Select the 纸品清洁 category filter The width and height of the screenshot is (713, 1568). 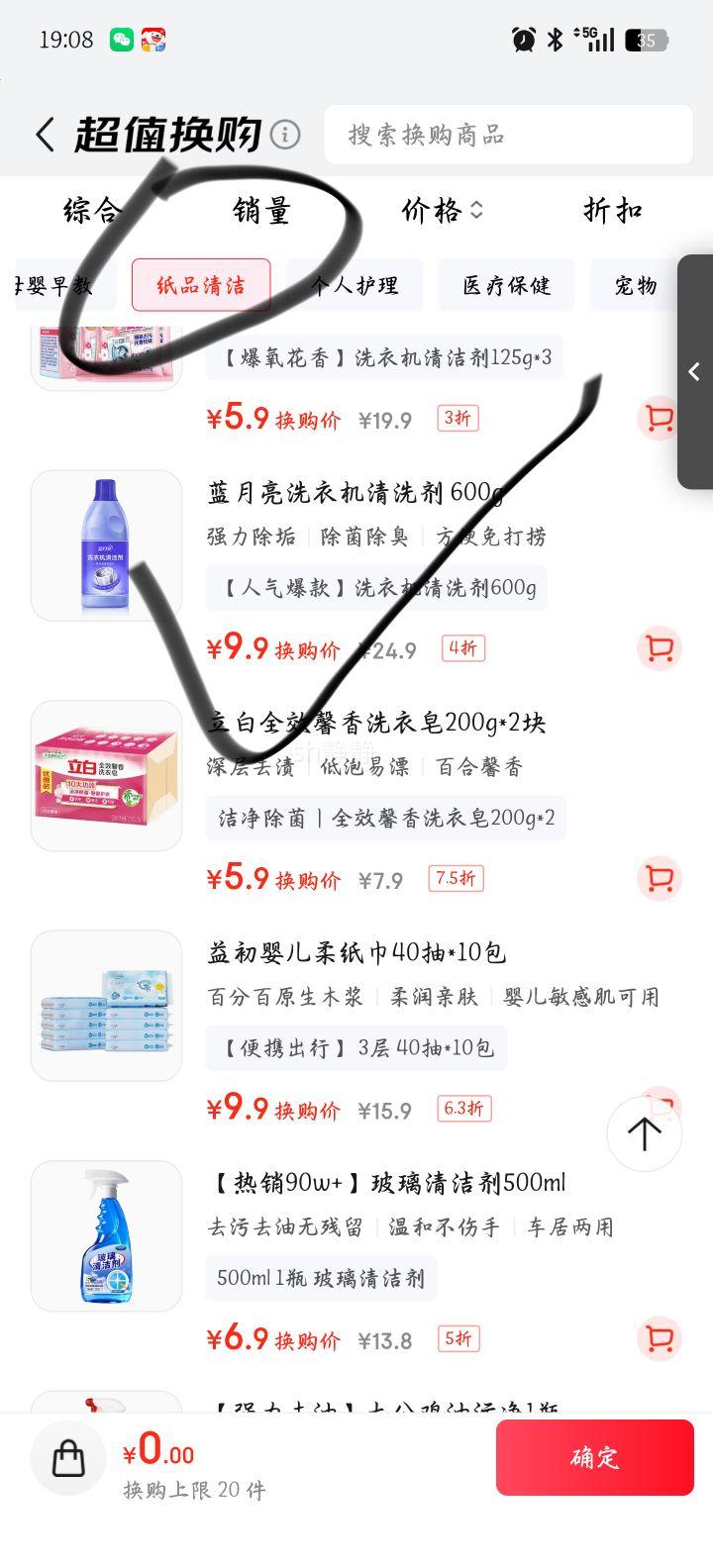click(x=201, y=285)
